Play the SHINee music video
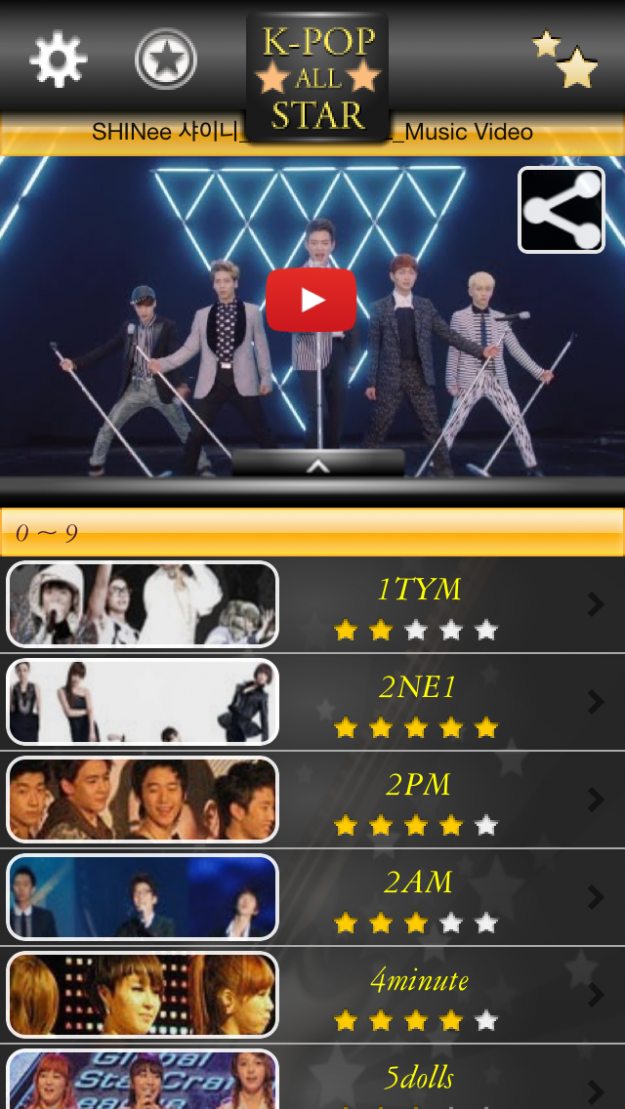The image size is (625, 1109). pos(311,300)
